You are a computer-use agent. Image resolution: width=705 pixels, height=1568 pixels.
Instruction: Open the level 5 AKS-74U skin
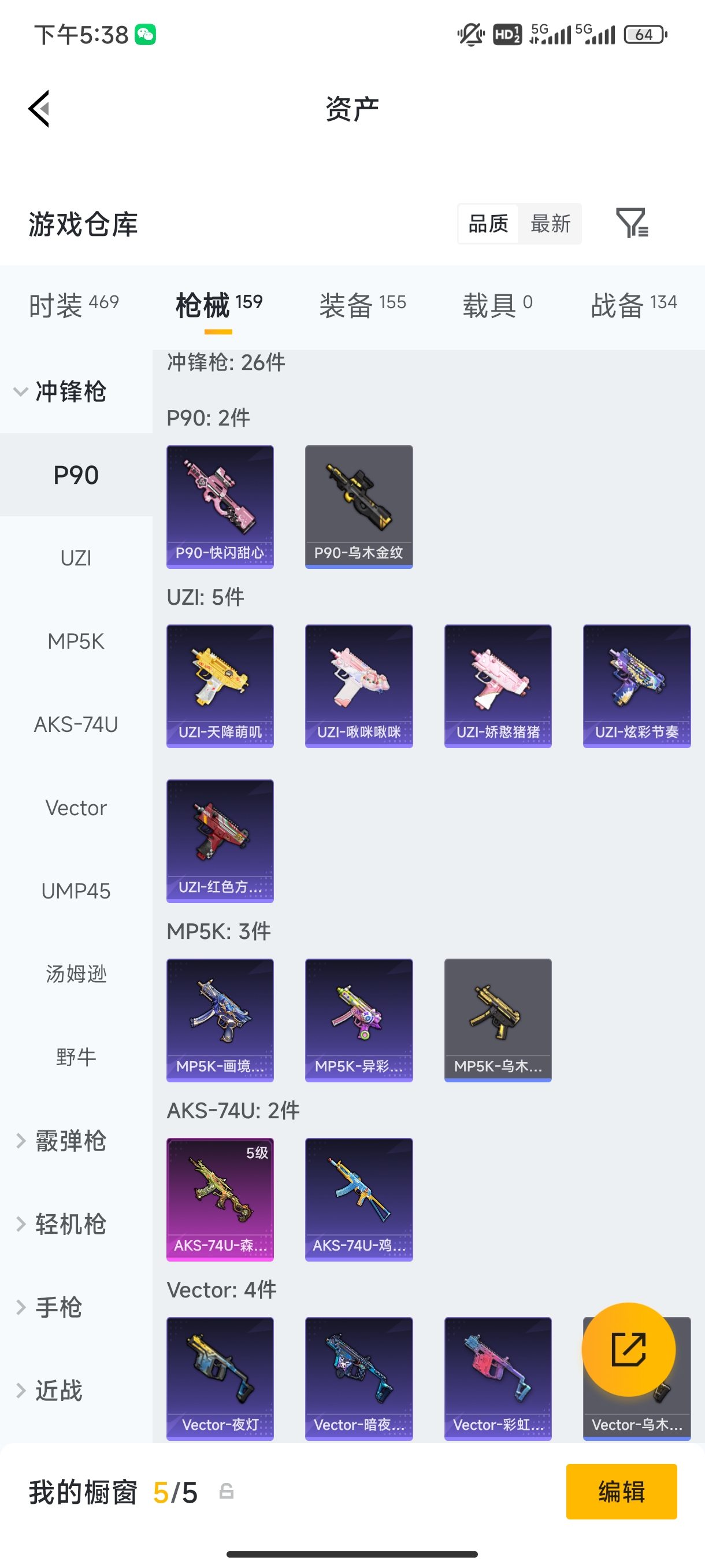pyautogui.click(x=220, y=1199)
